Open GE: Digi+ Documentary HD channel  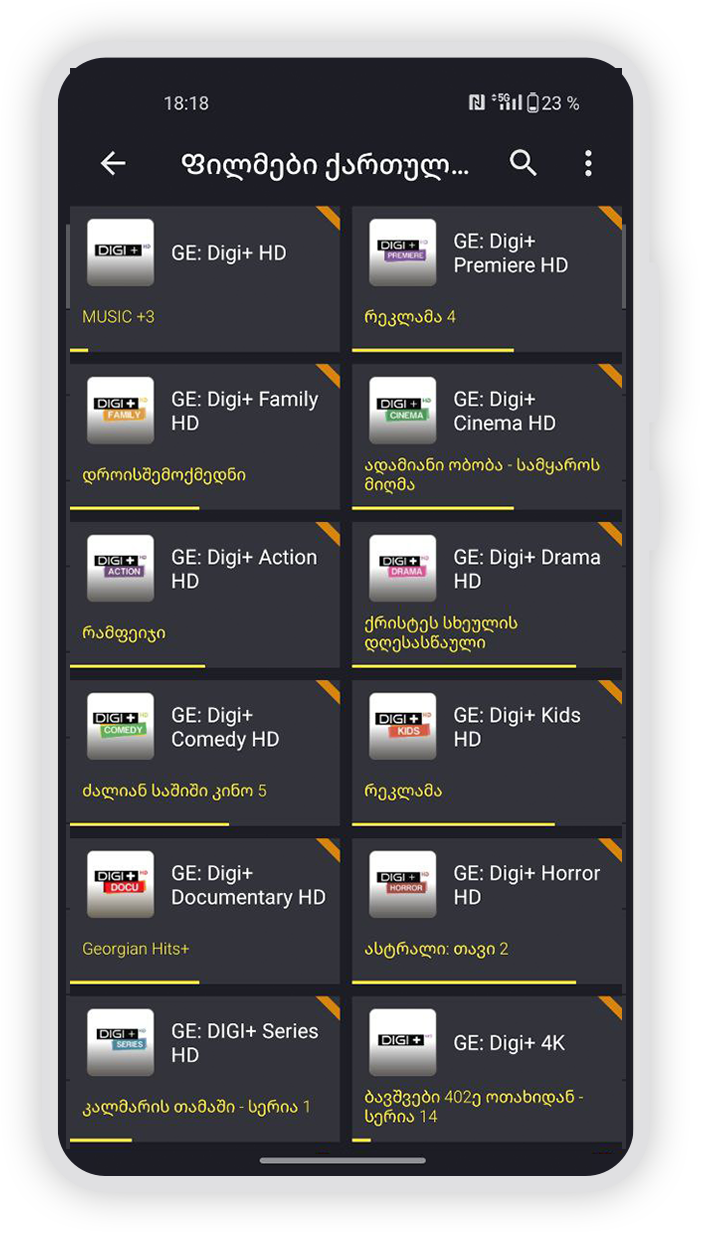tap(204, 910)
